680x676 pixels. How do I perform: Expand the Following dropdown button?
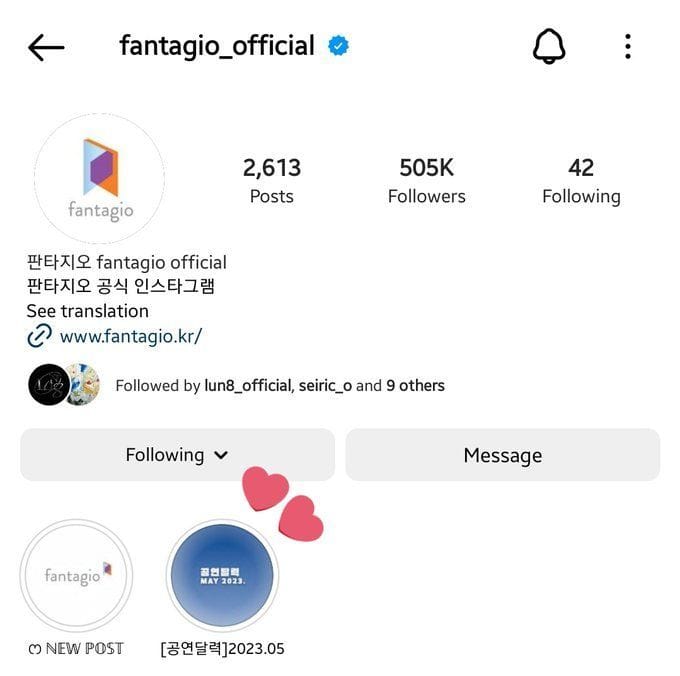177,455
